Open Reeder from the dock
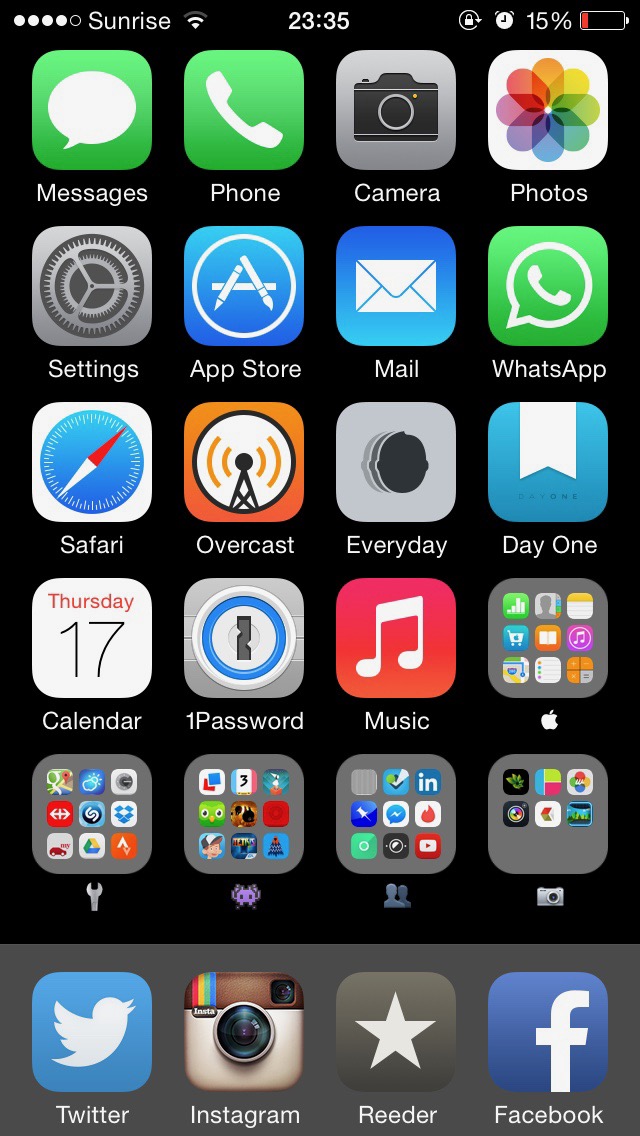640x1136 pixels. (x=396, y=1032)
